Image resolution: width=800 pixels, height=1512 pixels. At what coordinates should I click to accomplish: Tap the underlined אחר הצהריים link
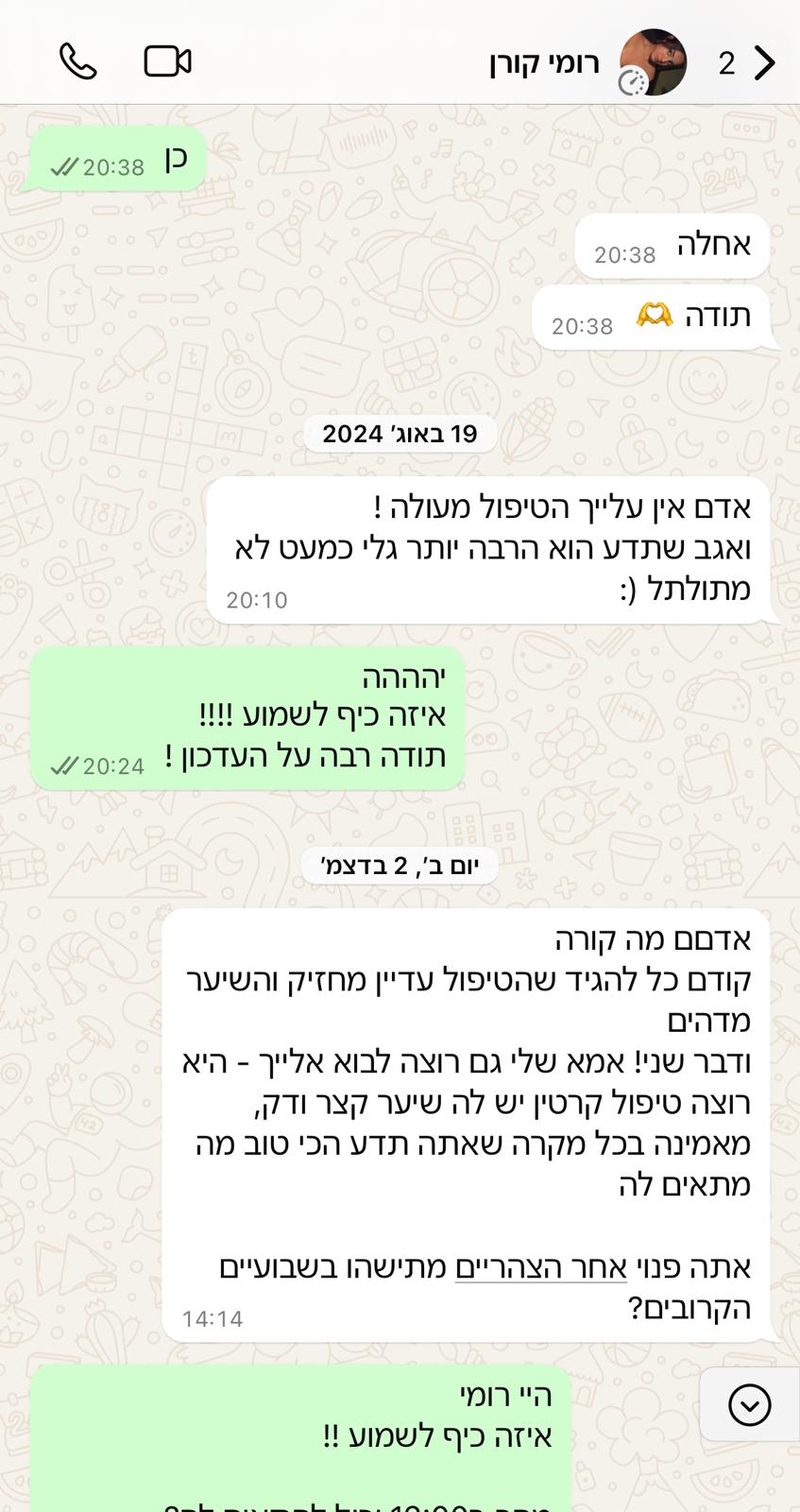541,1267
